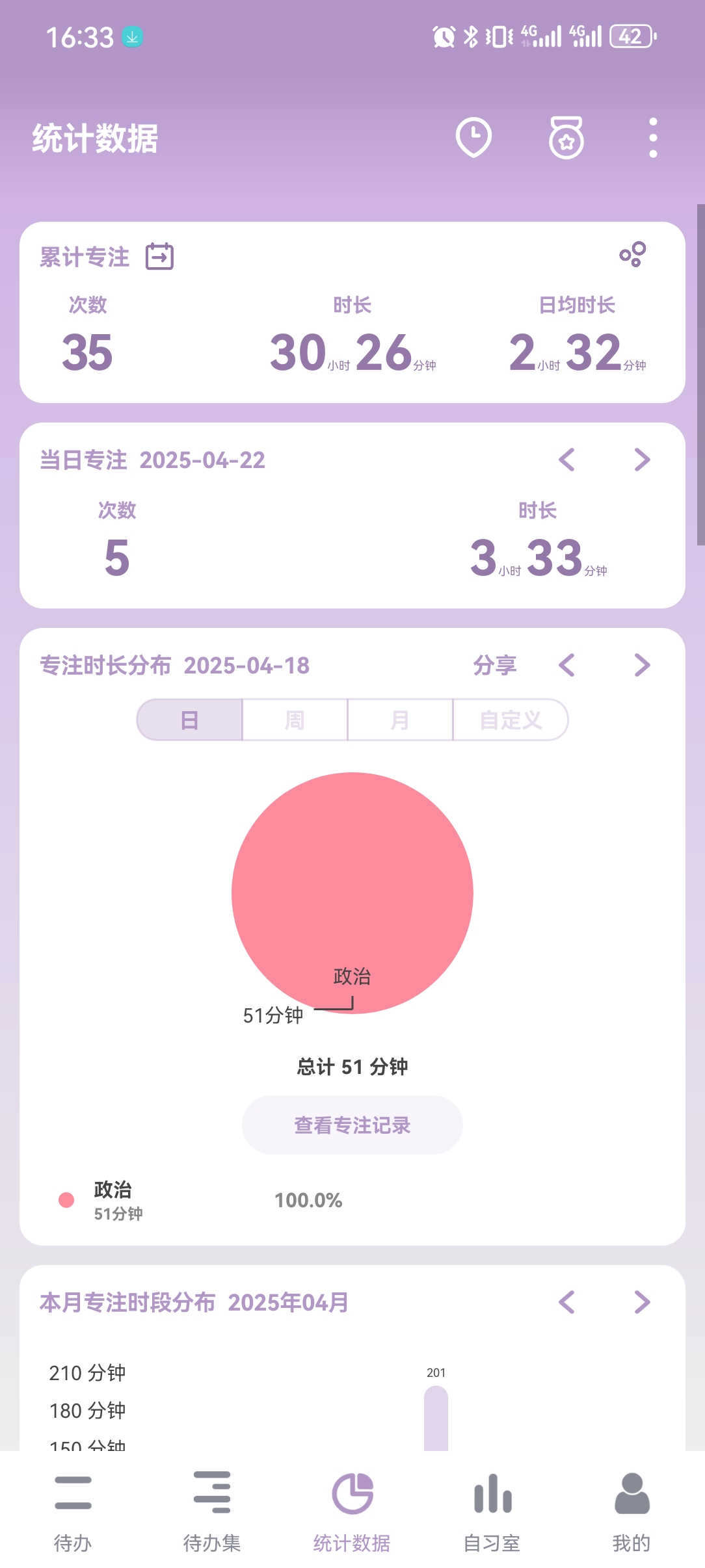Go to next day in 当日专注
The width and height of the screenshot is (705, 1568).
pos(642,460)
